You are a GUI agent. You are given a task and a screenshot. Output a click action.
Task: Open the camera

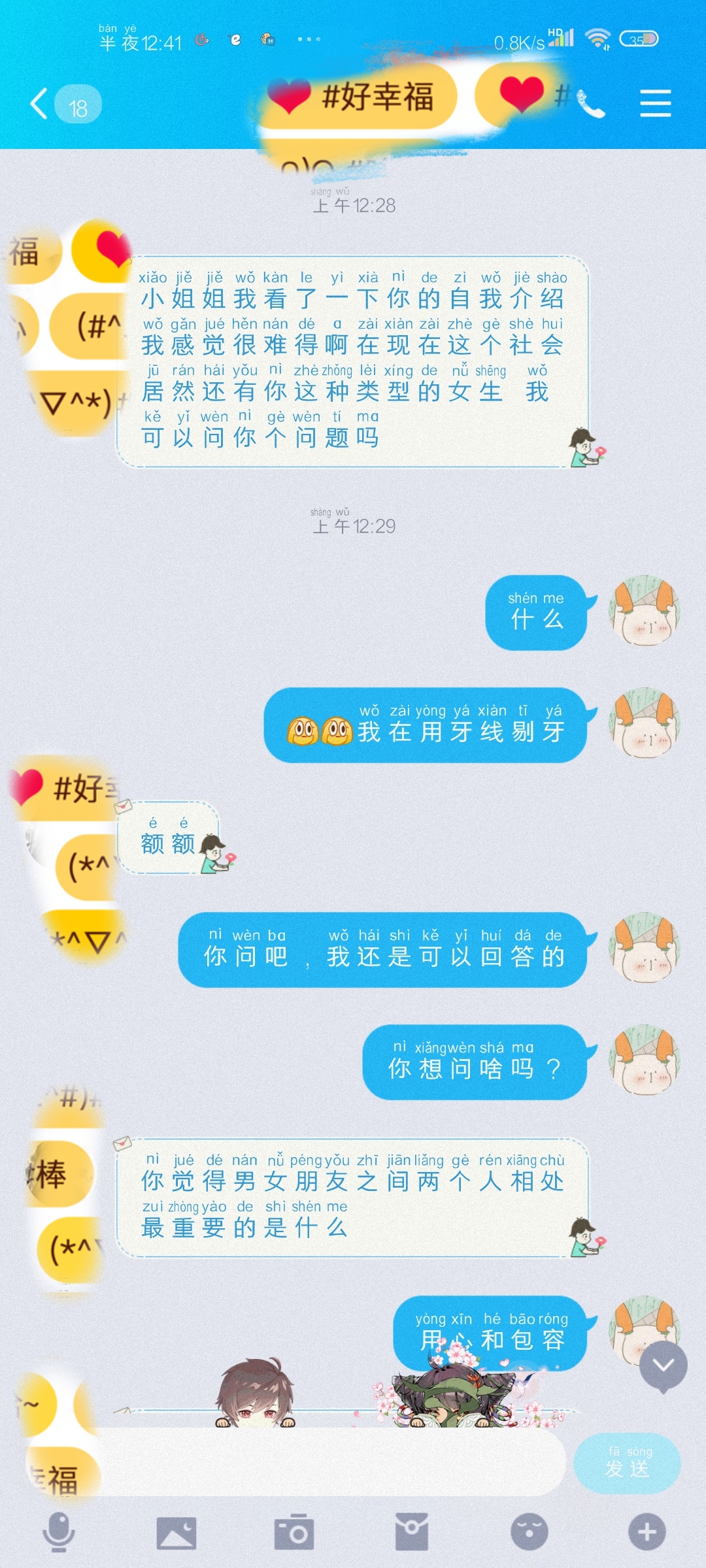point(294,1531)
